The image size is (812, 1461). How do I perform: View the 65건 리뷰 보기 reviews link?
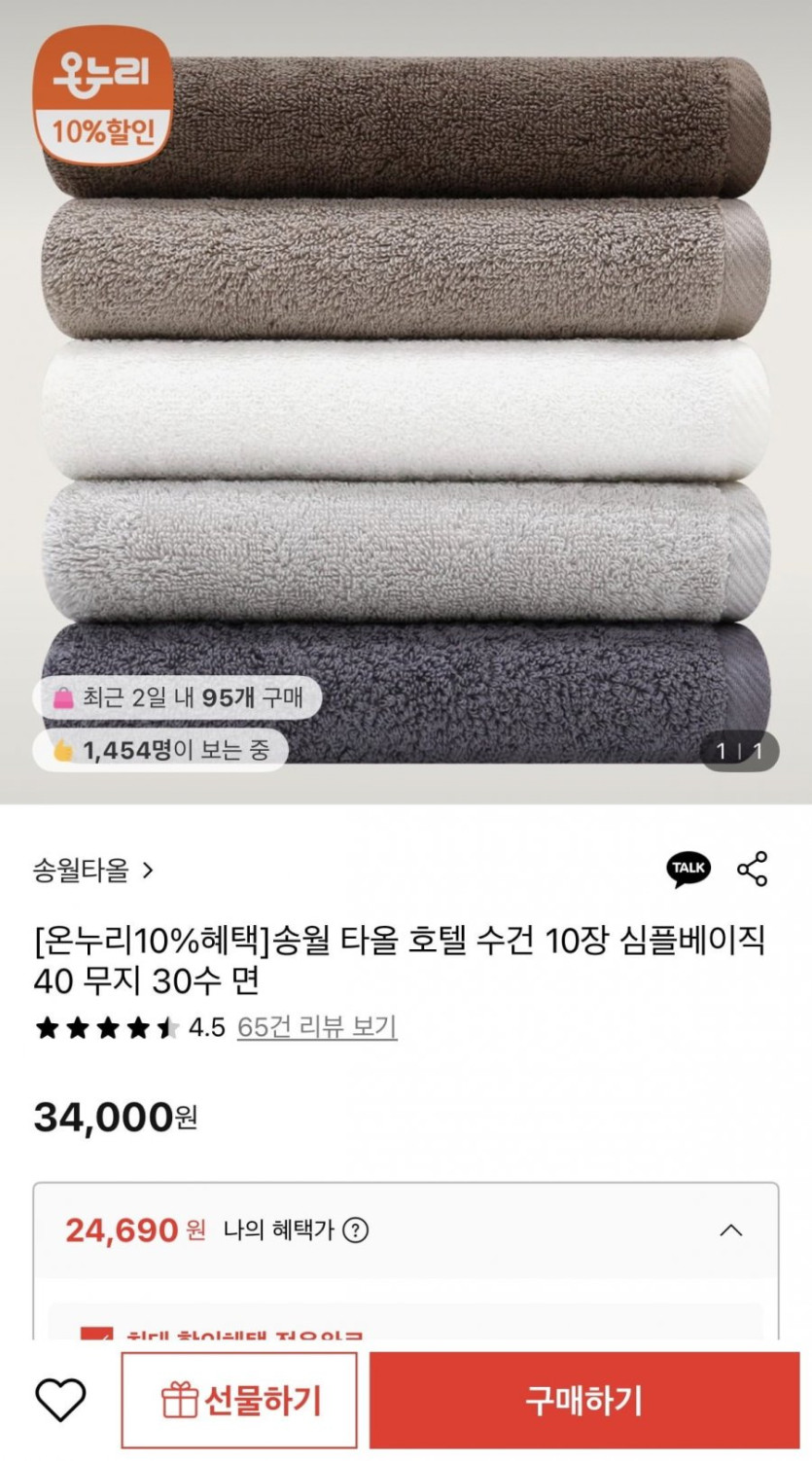[317, 1027]
